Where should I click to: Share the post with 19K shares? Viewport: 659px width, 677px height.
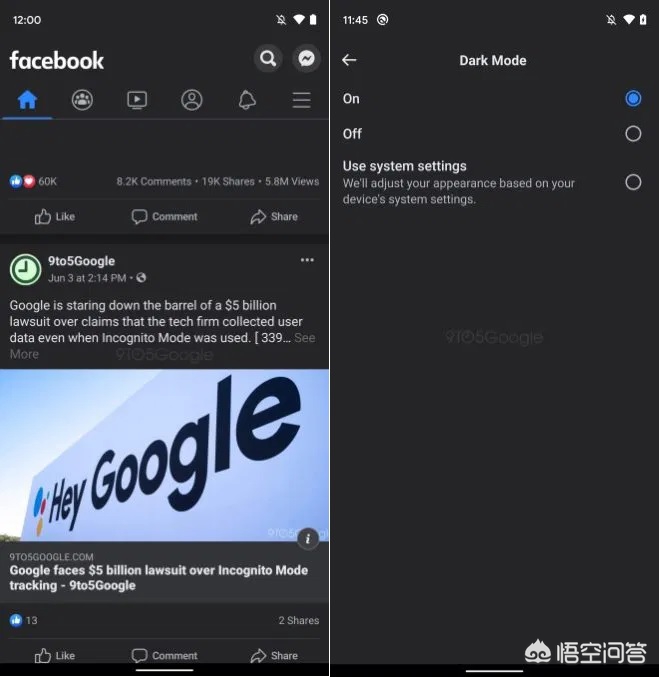pos(274,216)
